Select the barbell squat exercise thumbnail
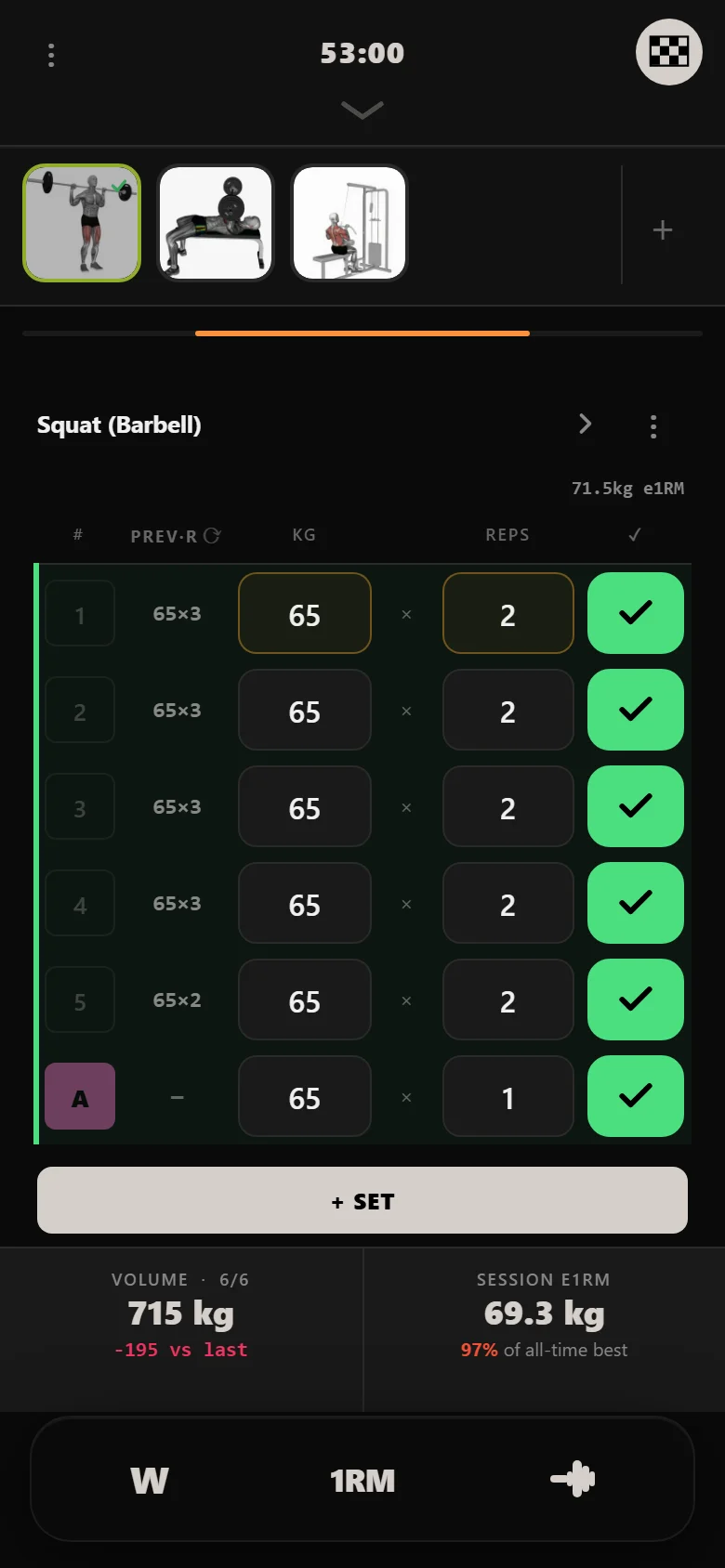 tap(82, 223)
